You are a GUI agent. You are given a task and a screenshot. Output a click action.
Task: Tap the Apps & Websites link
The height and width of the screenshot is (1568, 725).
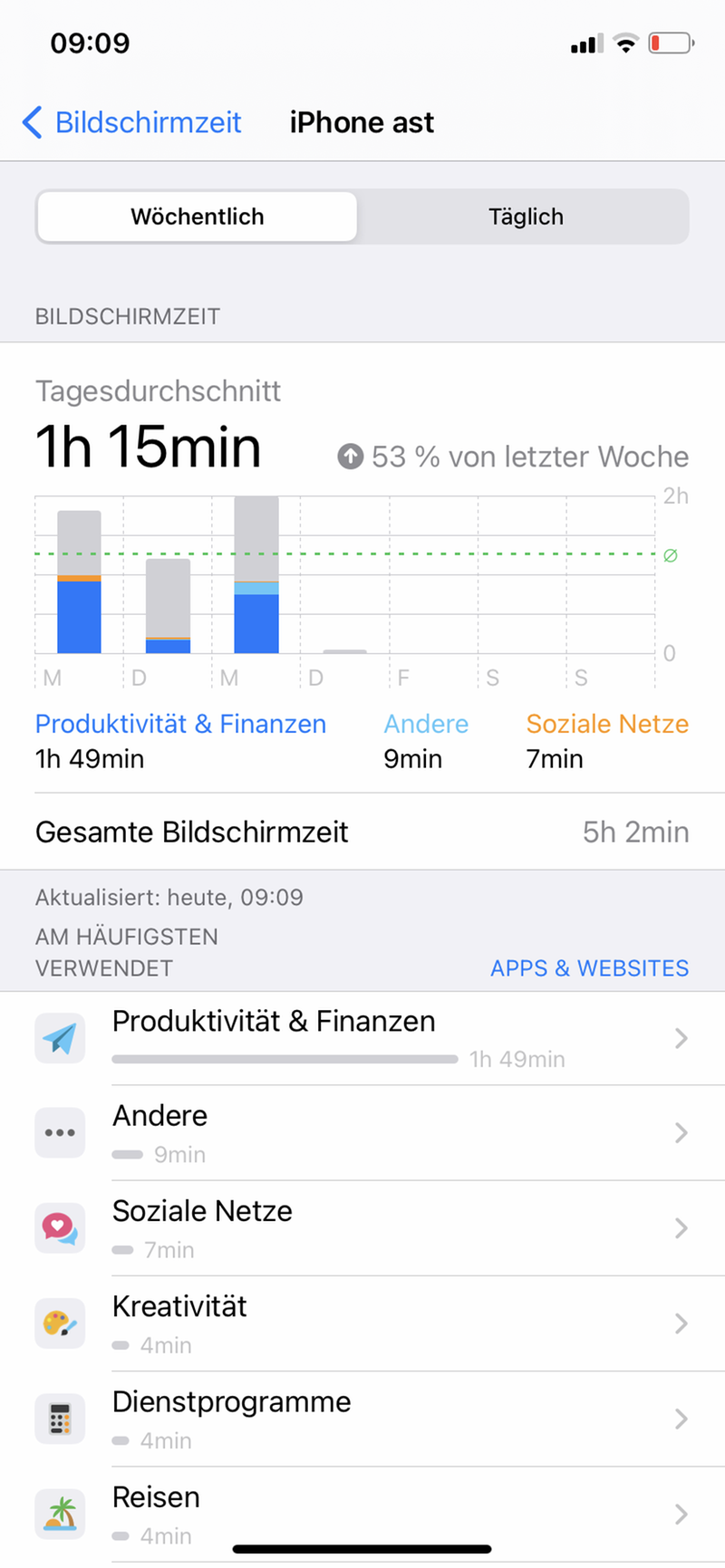click(589, 968)
